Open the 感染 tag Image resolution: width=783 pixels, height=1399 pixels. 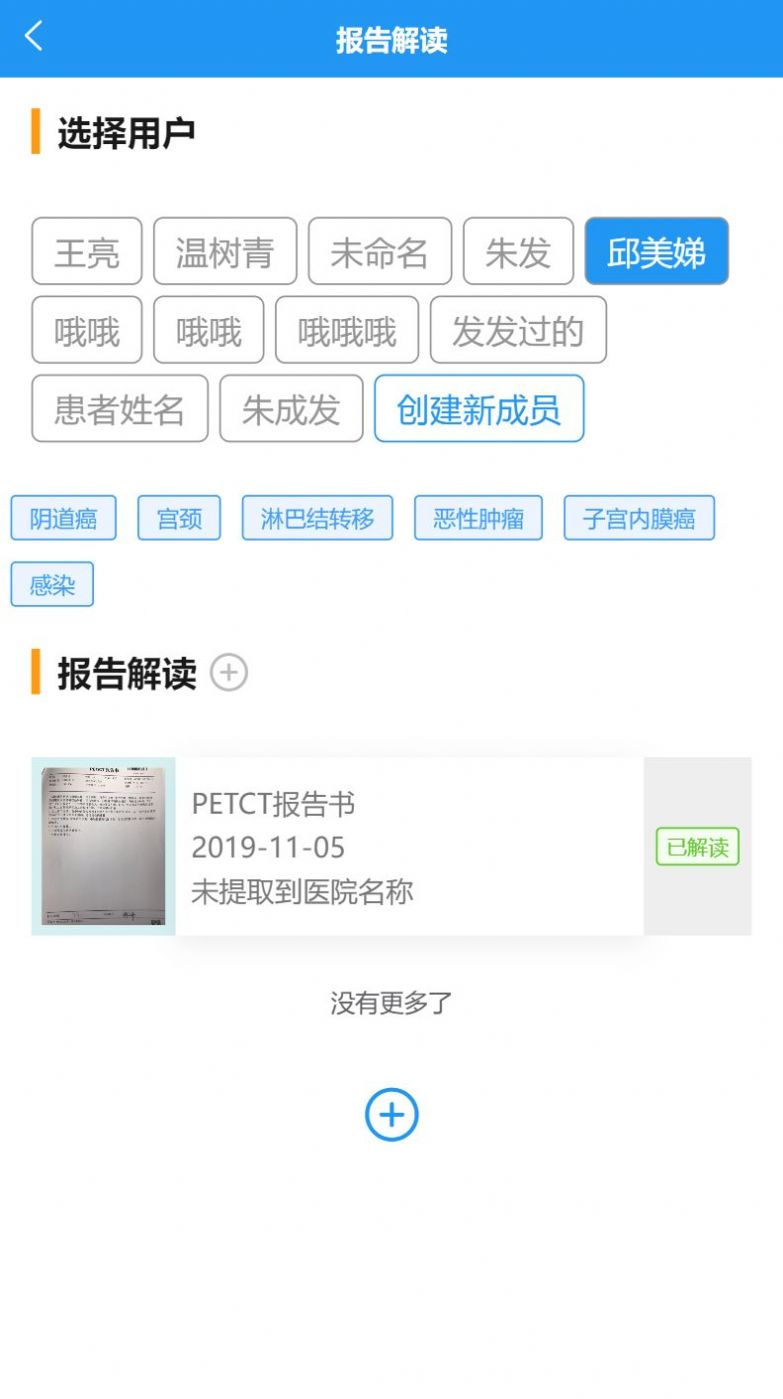point(52,584)
